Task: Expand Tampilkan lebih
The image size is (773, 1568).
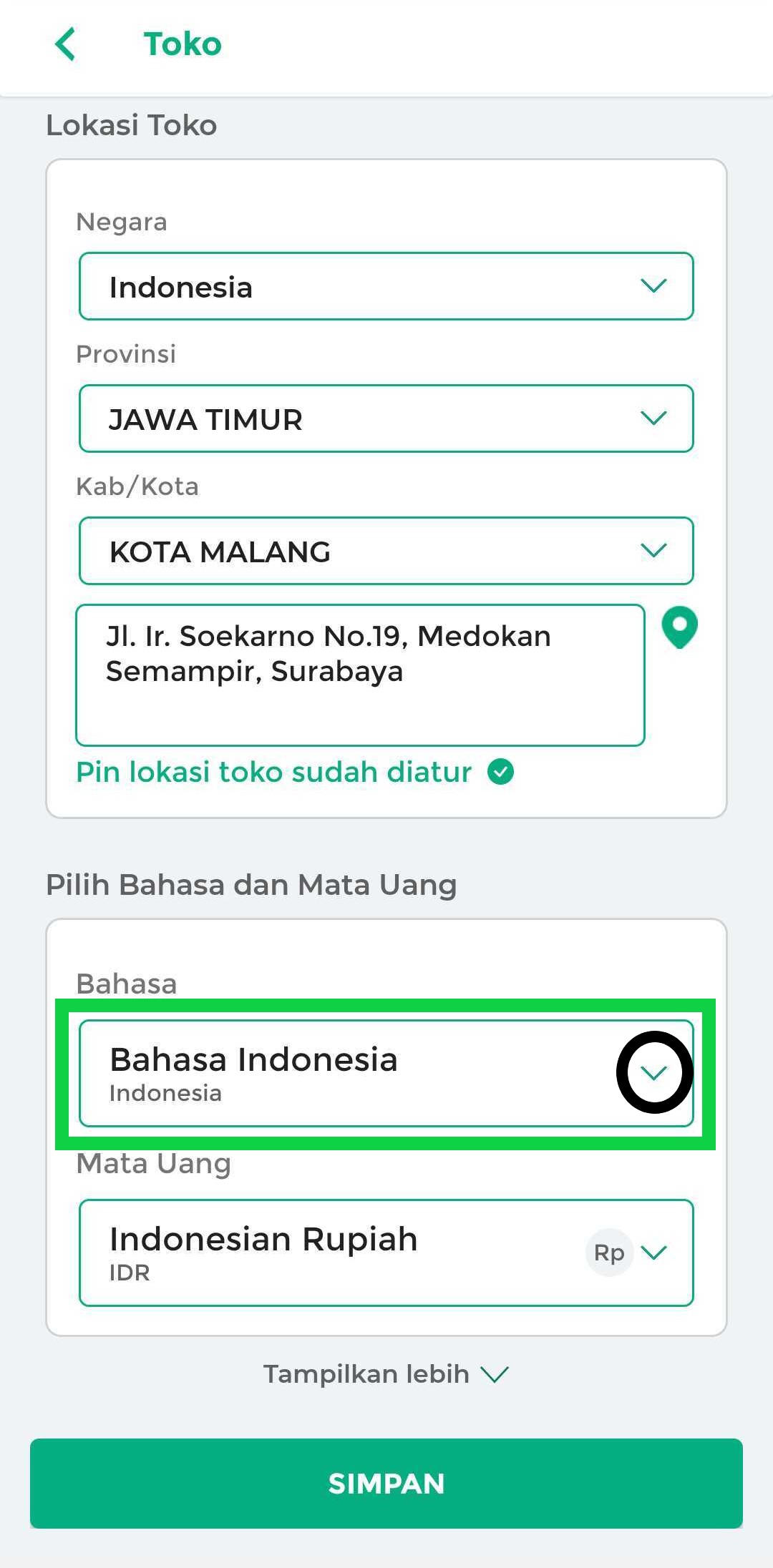Action: (x=386, y=1374)
